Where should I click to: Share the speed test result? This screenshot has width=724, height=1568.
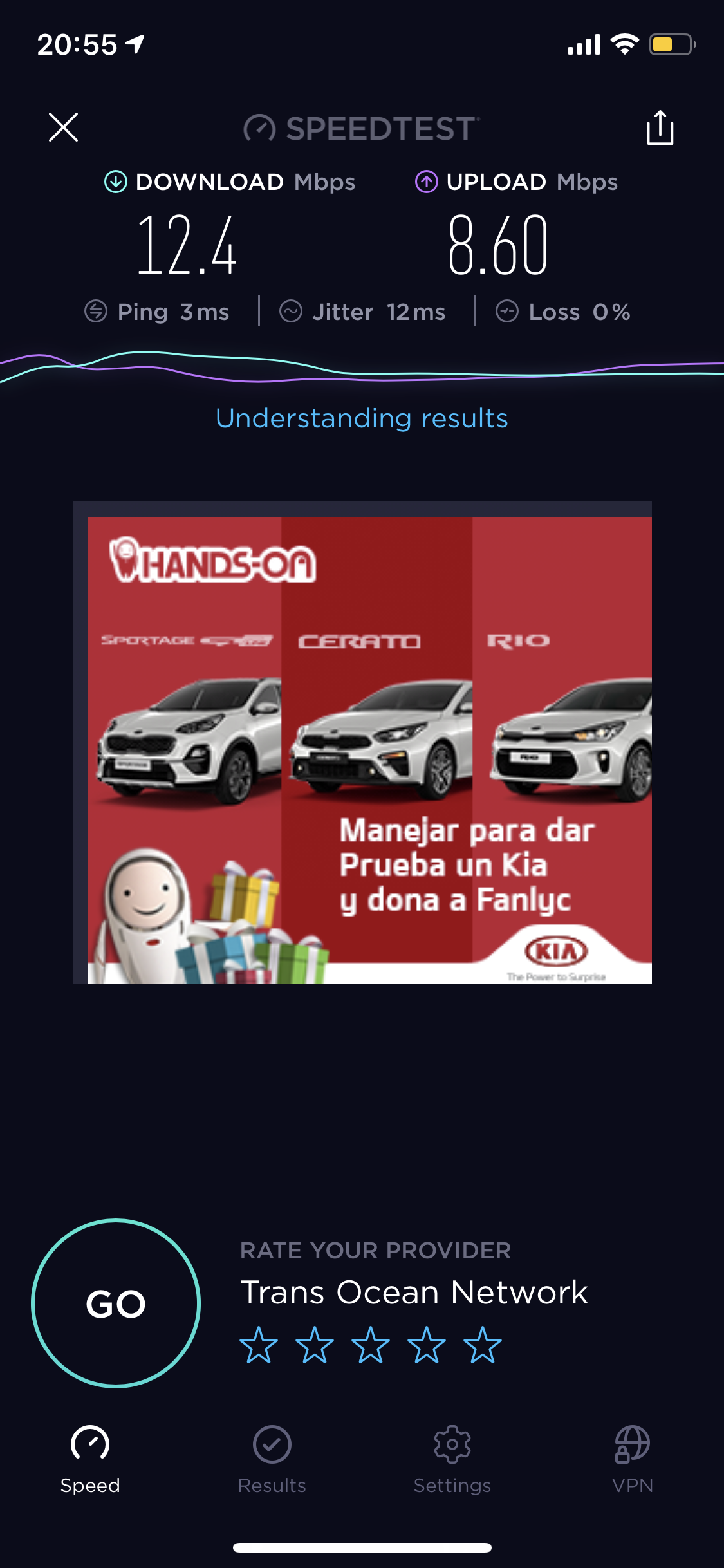click(660, 127)
